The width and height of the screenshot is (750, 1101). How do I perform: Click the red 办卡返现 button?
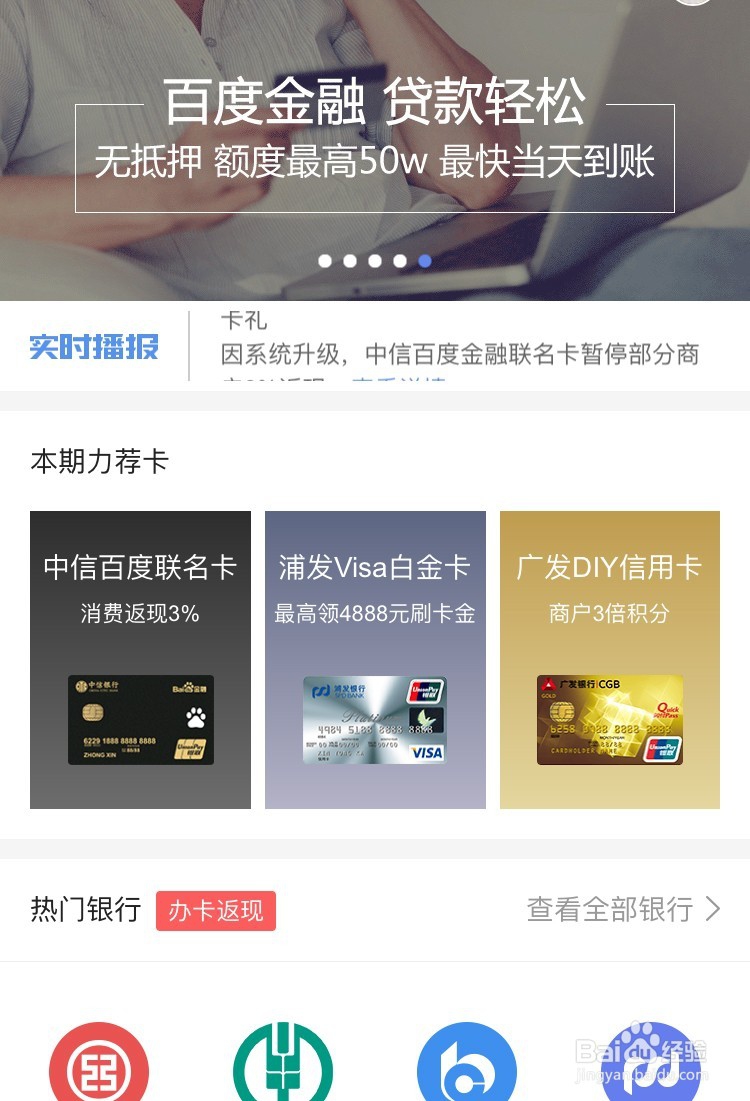click(x=215, y=911)
